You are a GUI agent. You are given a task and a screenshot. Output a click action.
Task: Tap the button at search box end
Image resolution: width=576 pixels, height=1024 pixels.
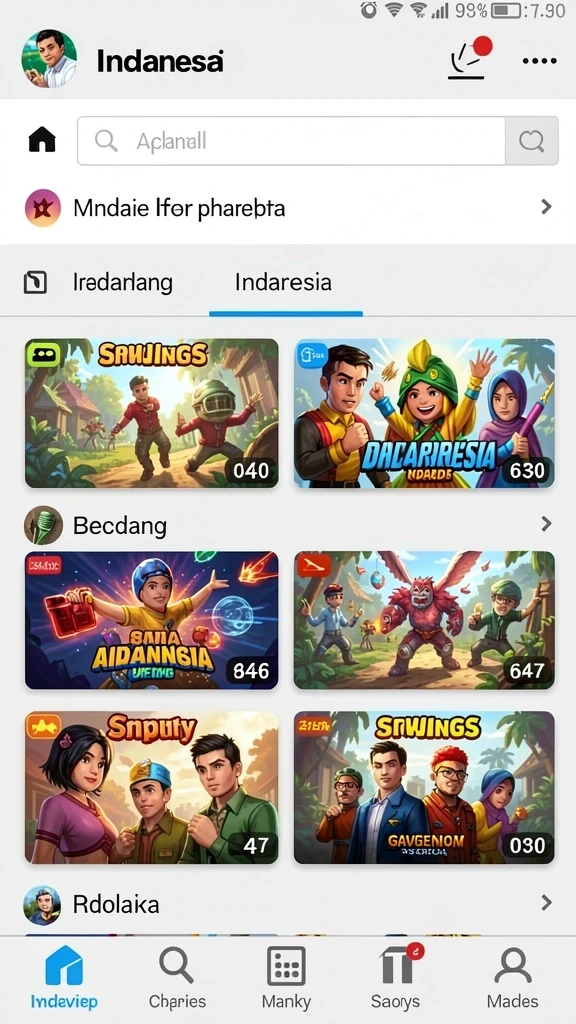click(x=532, y=140)
